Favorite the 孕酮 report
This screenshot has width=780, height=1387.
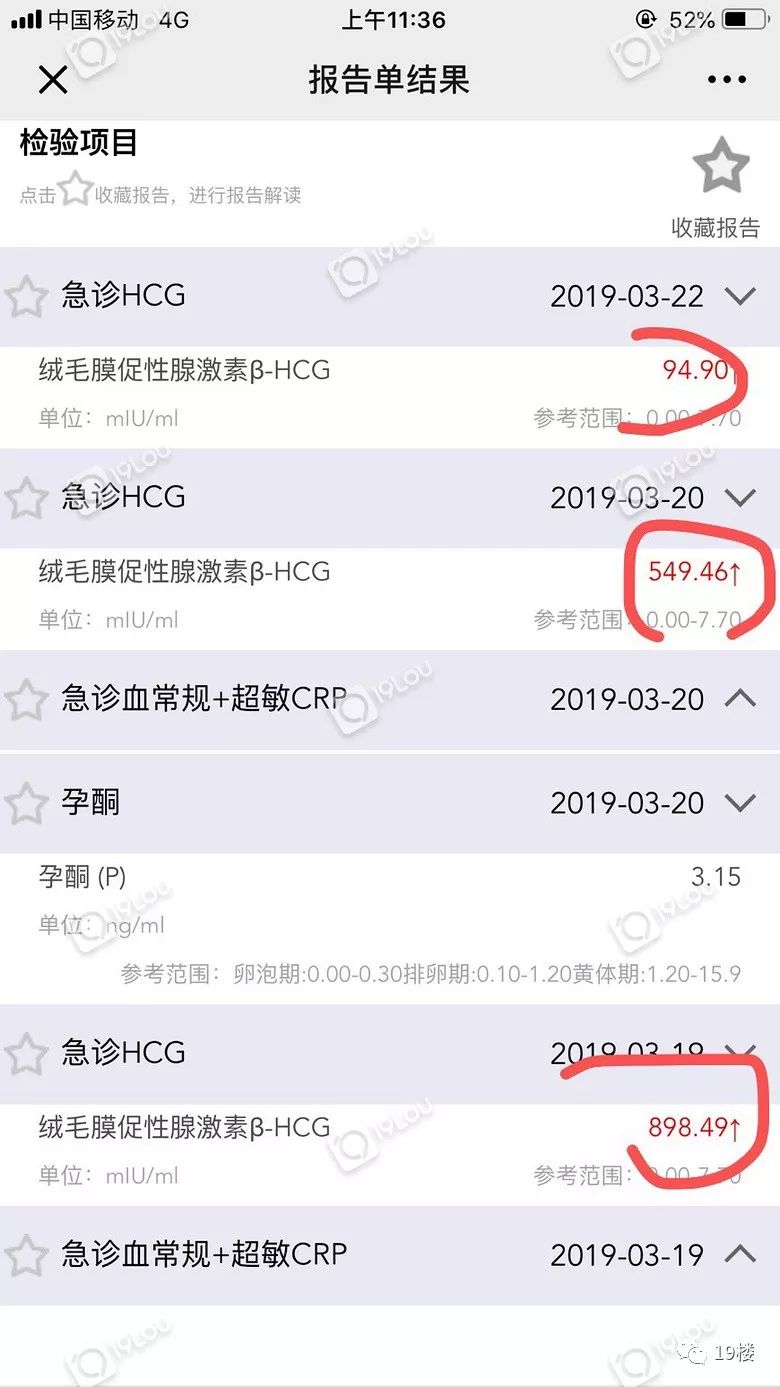click(27, 803)
